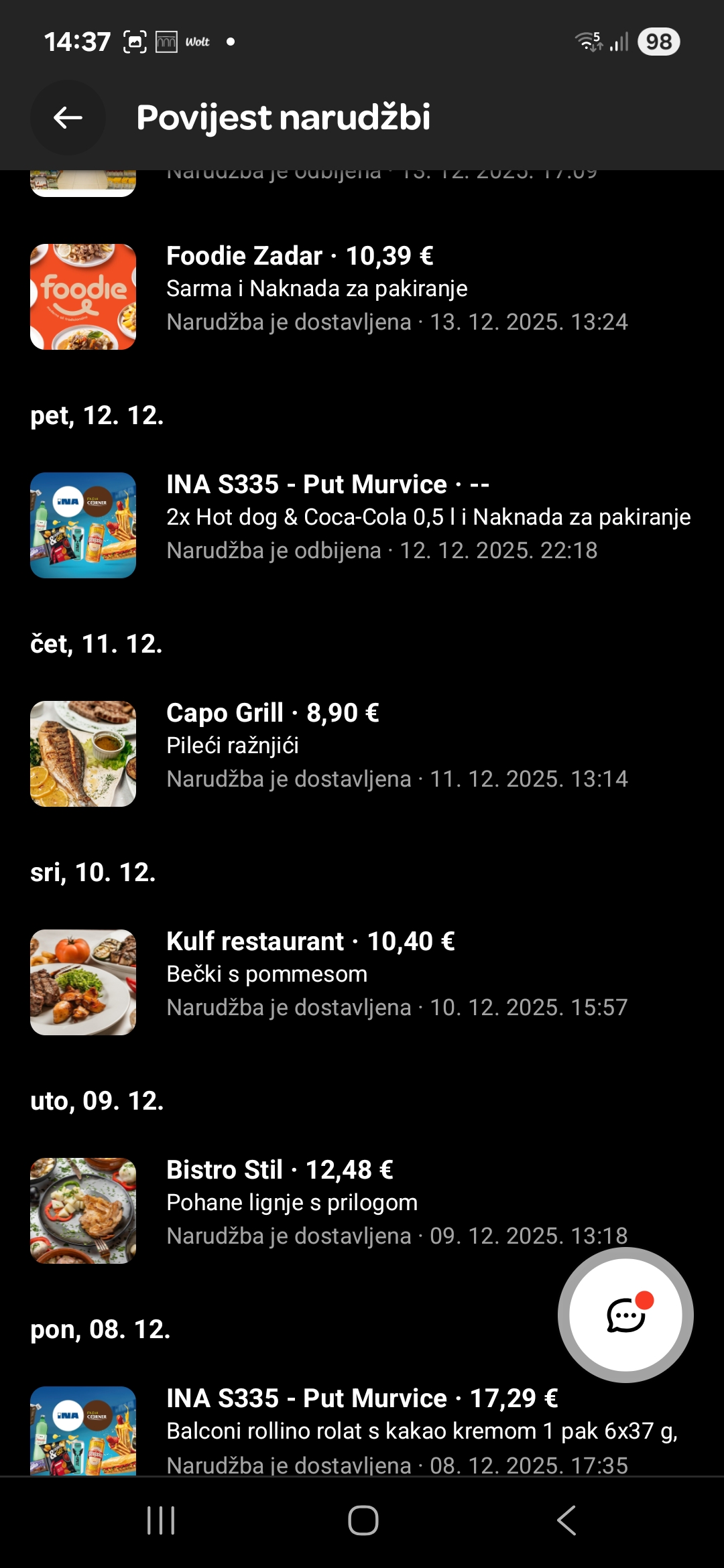Screen dimensions: 724x1568
Task: Open the support chat bubble
Action: coord(625,1315)
